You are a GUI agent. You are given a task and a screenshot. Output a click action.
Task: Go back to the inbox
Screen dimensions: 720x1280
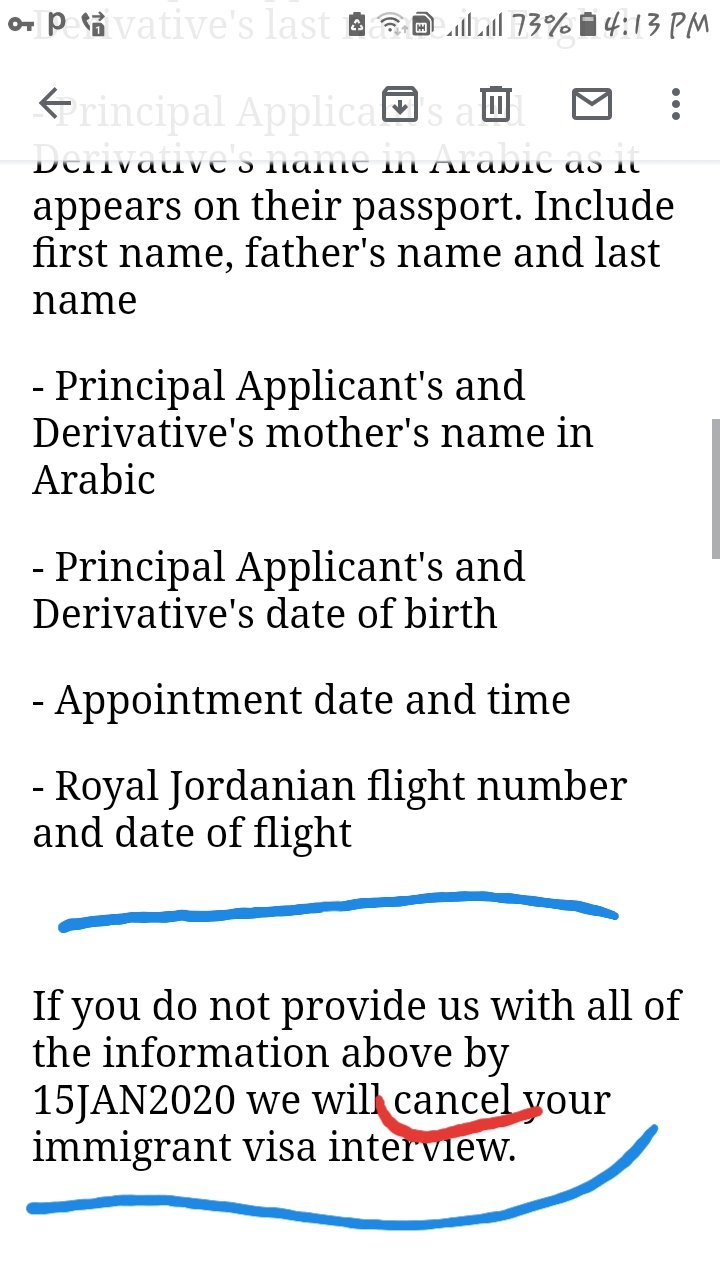[x=55, y=103]
